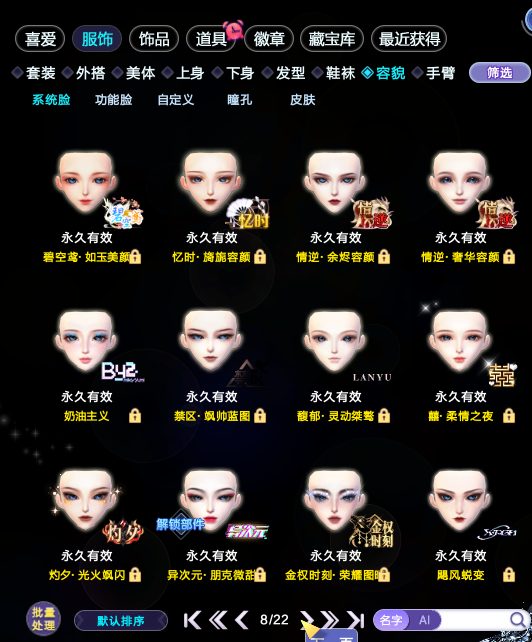Go to the previous page

pyautogui.click(x=242, y=620)
